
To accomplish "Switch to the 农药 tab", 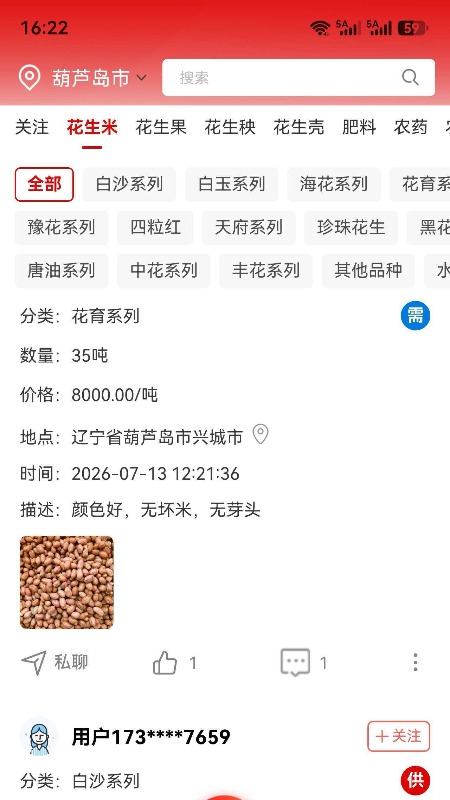I will (410, 127).
